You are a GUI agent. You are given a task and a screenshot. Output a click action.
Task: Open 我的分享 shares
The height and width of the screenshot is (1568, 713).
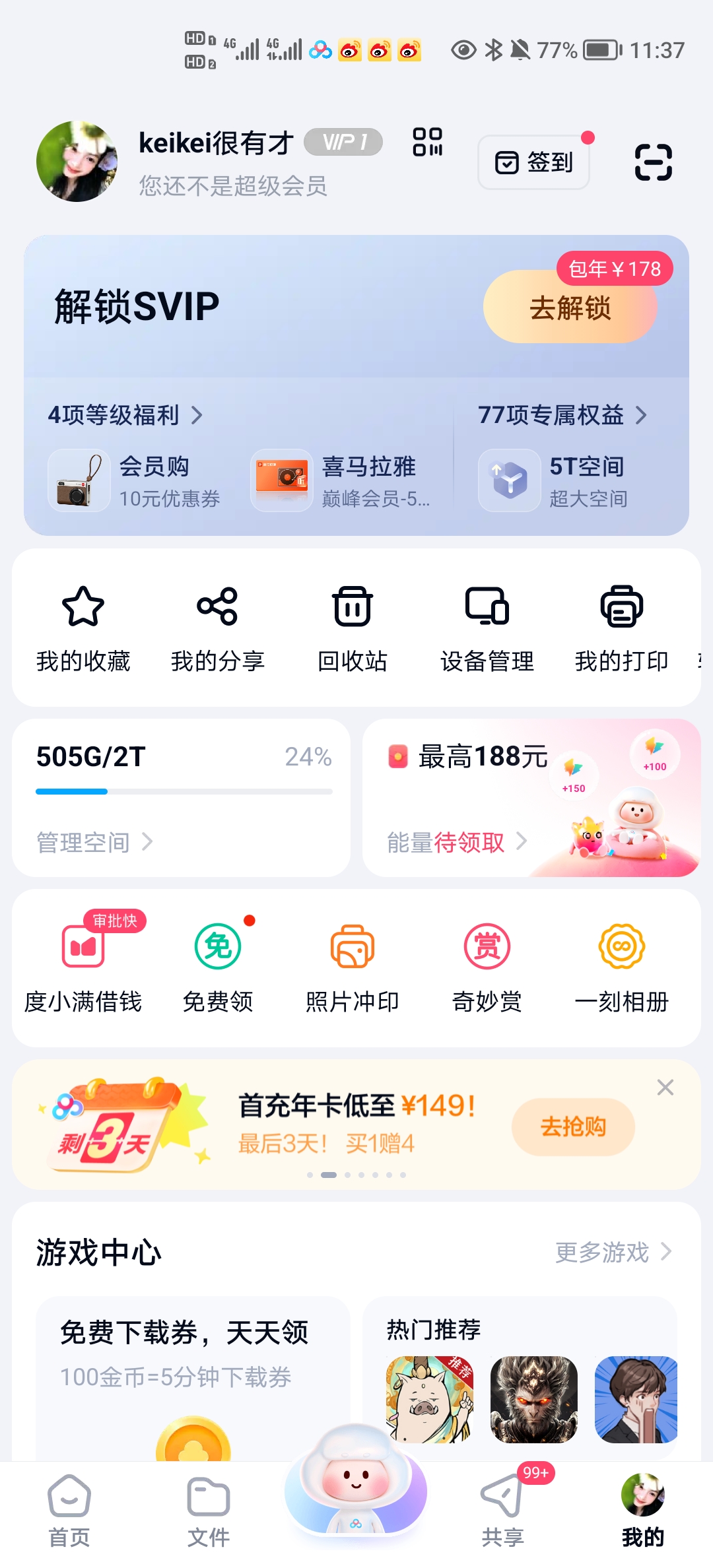(x=217, y=627)
